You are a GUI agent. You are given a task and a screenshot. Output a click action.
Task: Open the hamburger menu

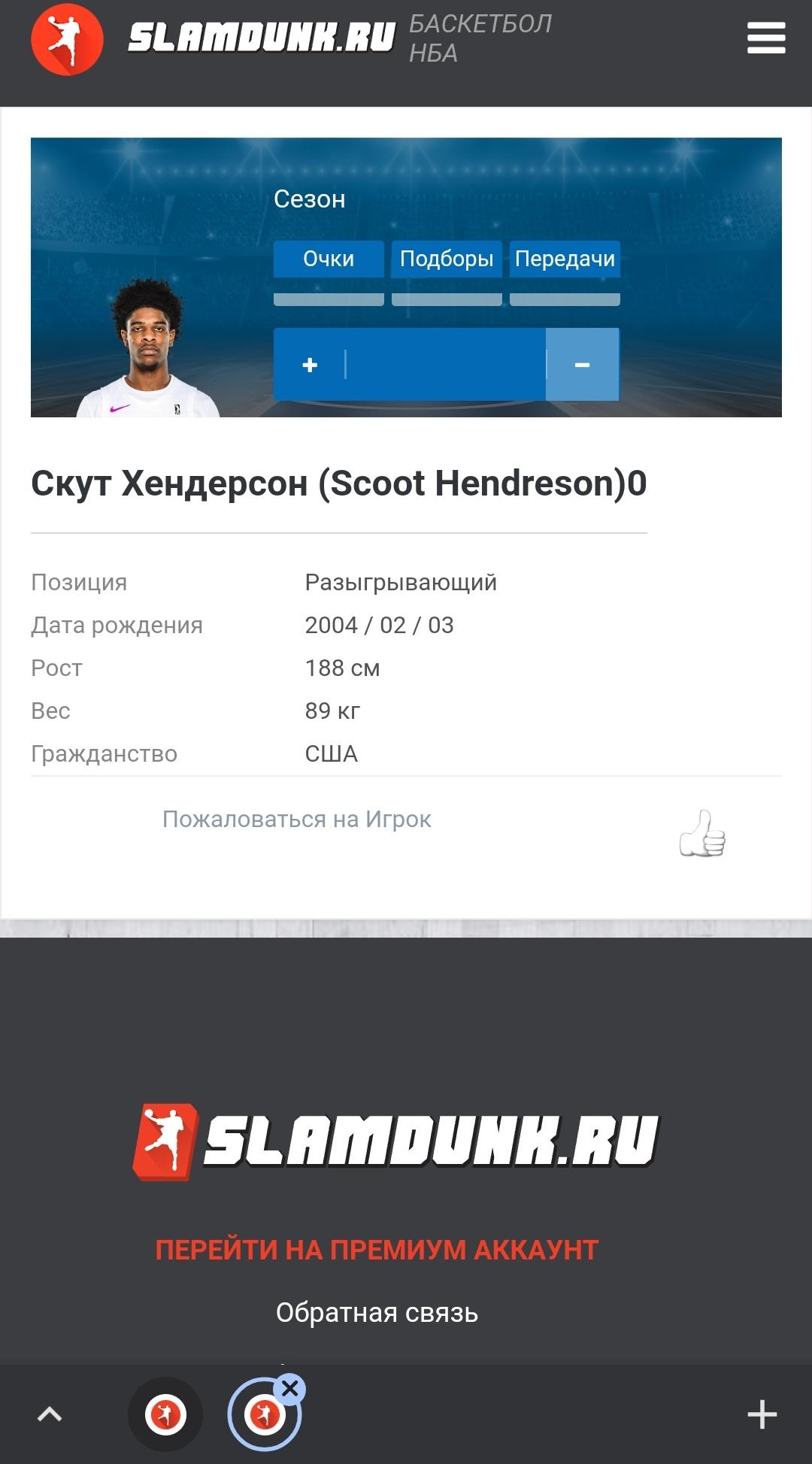pos(766,38)
